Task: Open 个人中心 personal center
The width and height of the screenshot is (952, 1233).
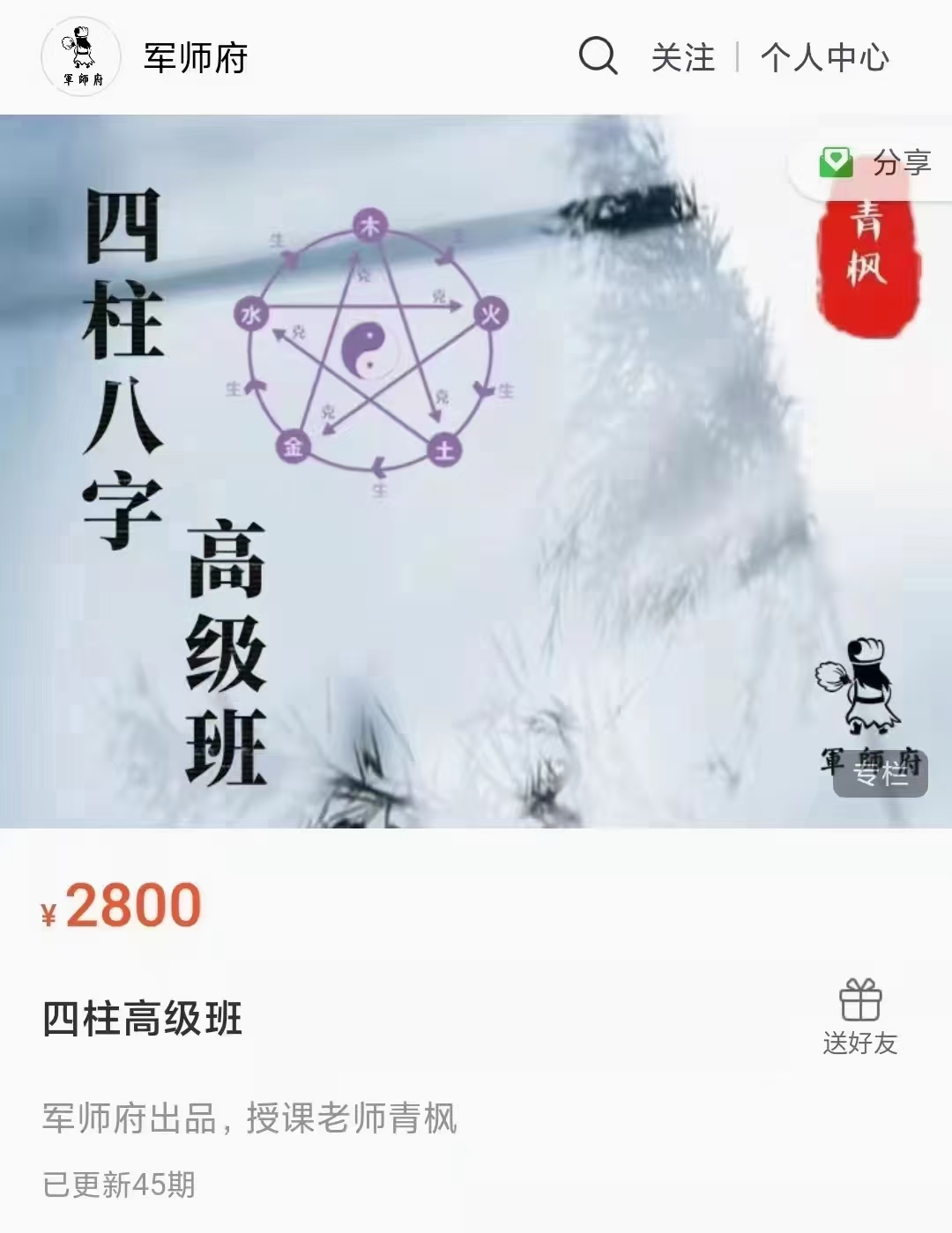Action: [x=825, y=57]
